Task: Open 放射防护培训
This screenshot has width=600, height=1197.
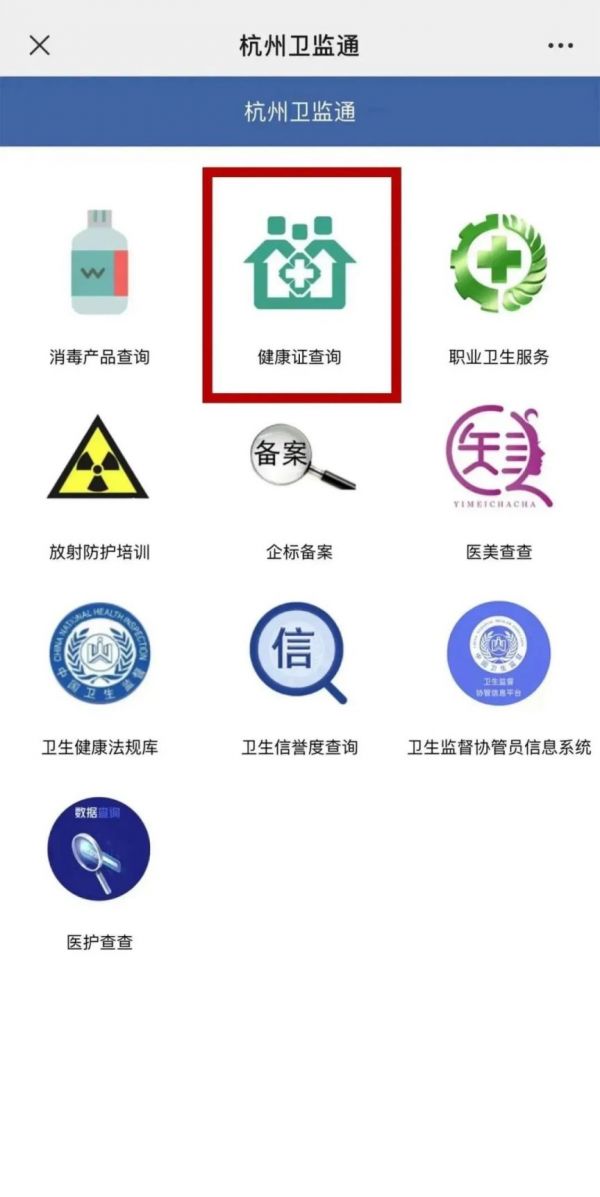Action: [x=99, y=487]
